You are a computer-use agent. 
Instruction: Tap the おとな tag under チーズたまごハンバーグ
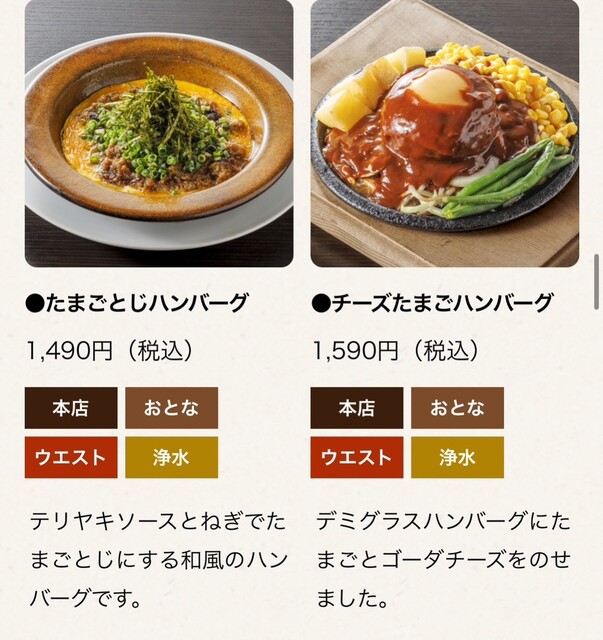(457, 408)
